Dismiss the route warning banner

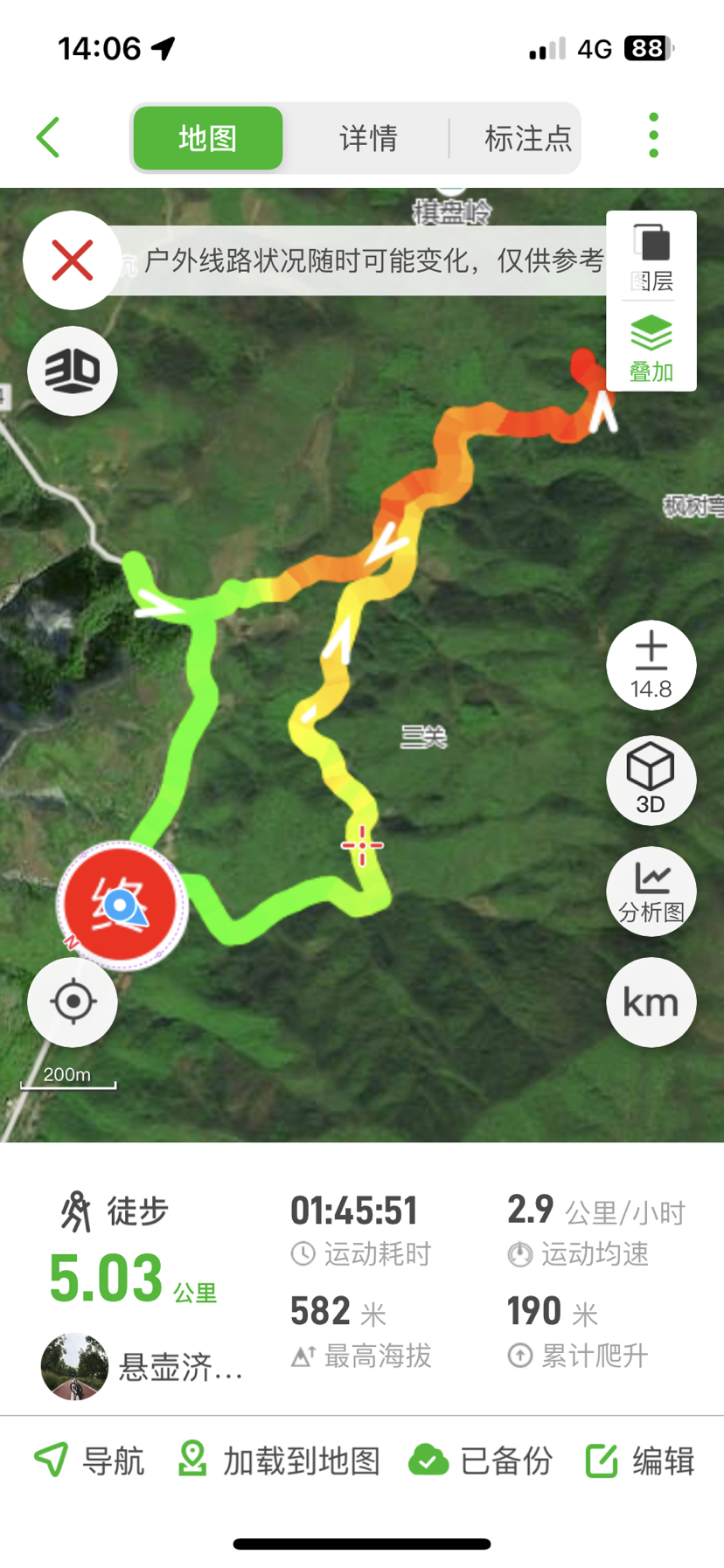73,260
